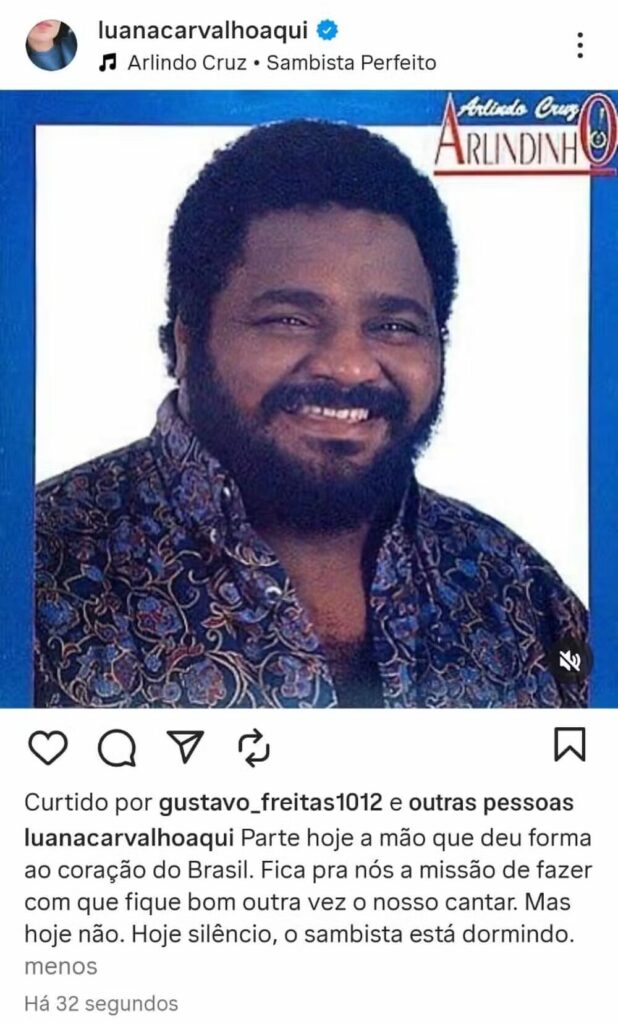618x1024 pixels.
Task: Collapse the caption with menos
Action: point(61,966)
